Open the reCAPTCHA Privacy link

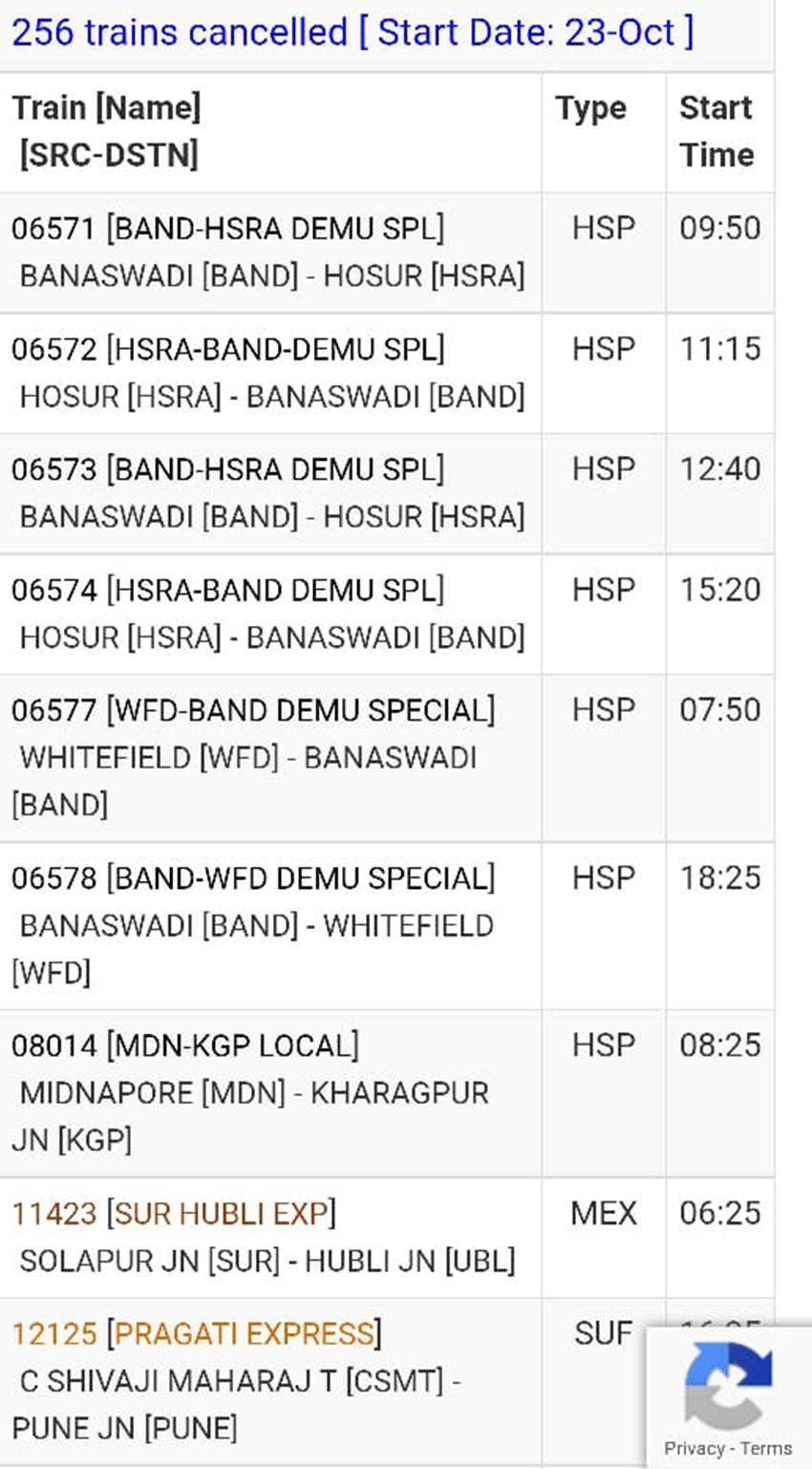click(694, 1448)
